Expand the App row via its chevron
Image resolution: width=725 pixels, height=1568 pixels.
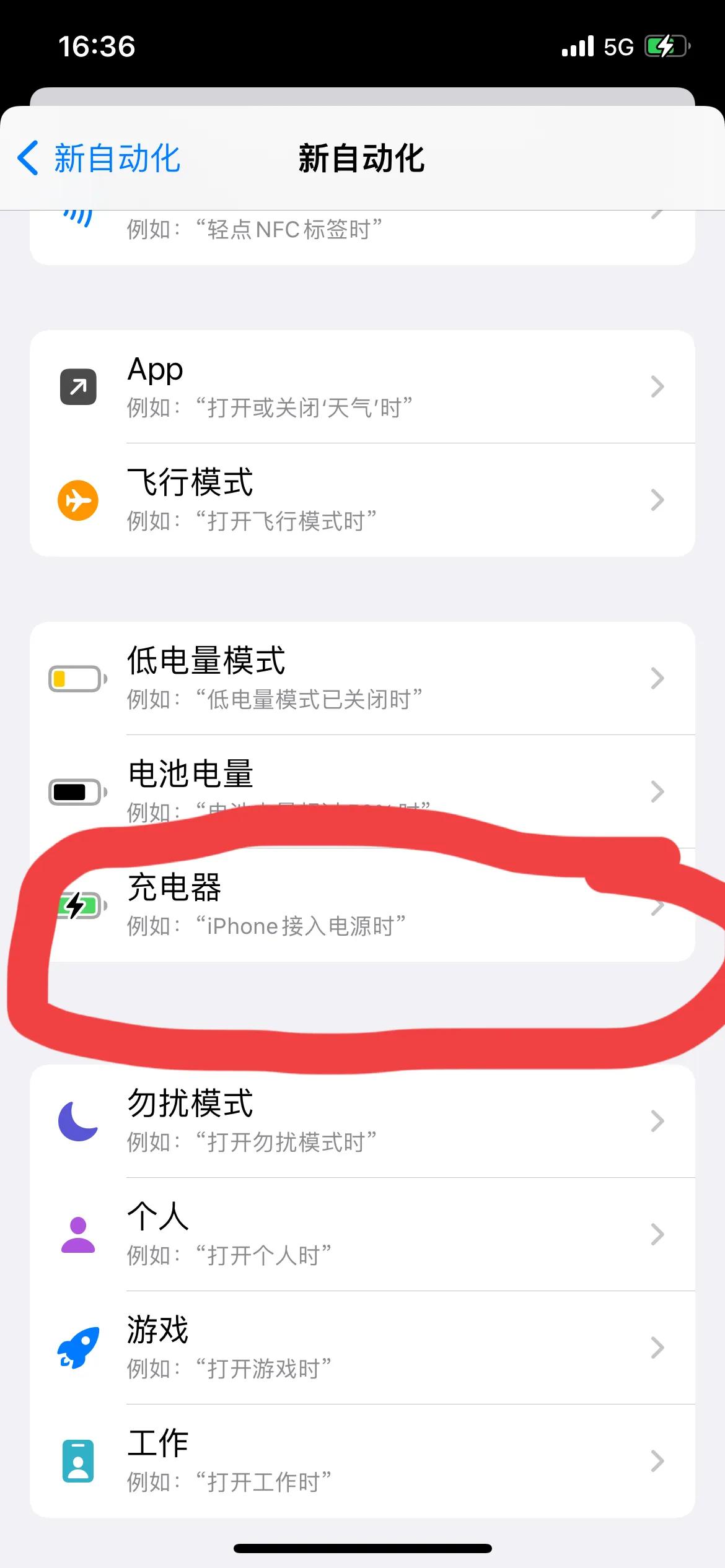(x=658, y=386)
